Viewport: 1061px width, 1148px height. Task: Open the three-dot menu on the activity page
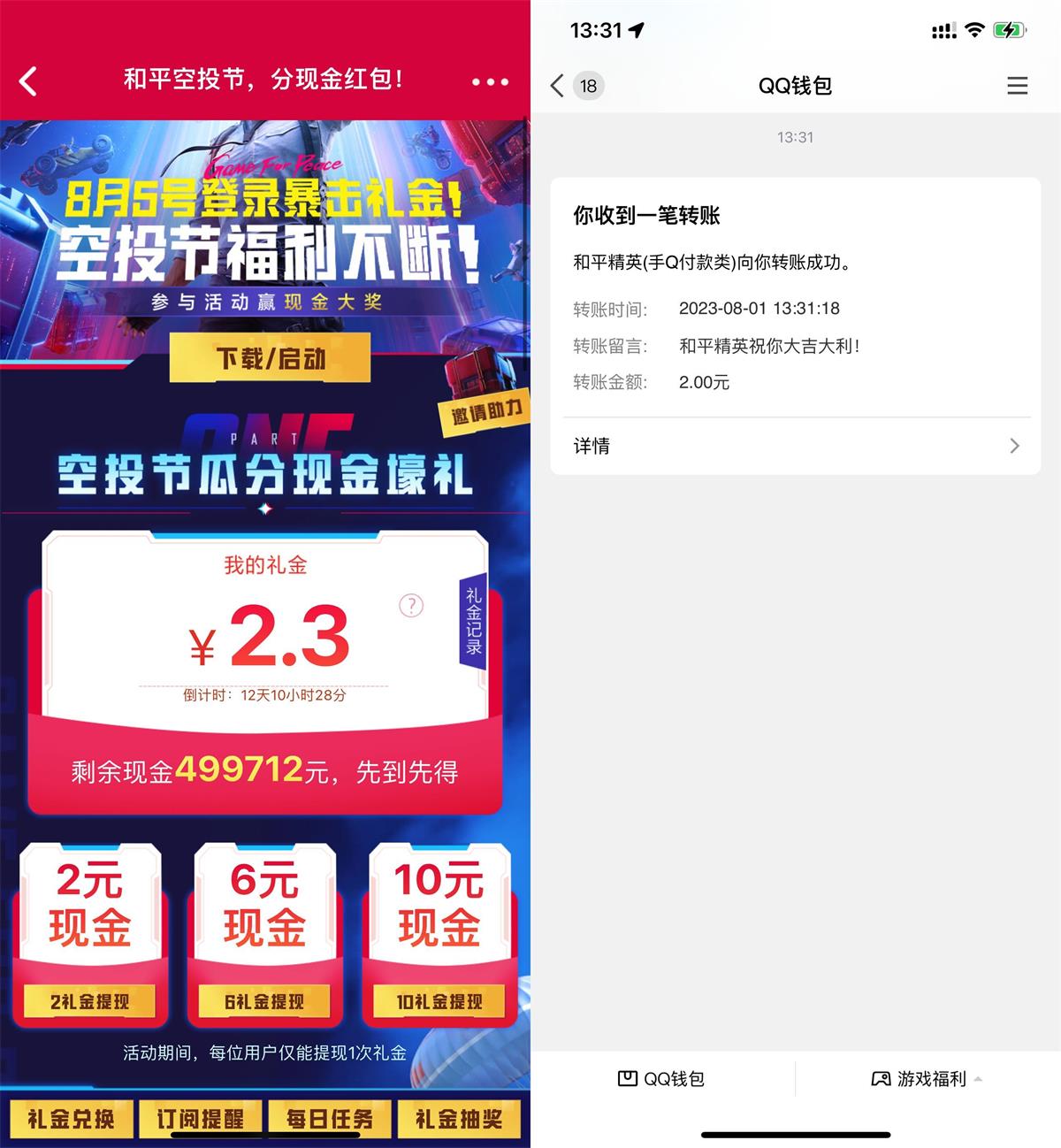490,81
